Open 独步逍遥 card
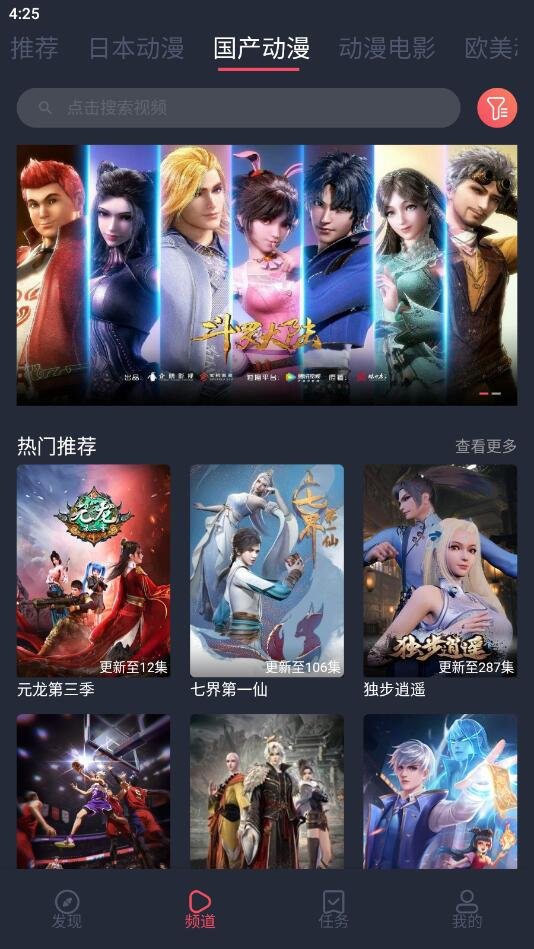The image size is (534, 949). pos(440,581)
